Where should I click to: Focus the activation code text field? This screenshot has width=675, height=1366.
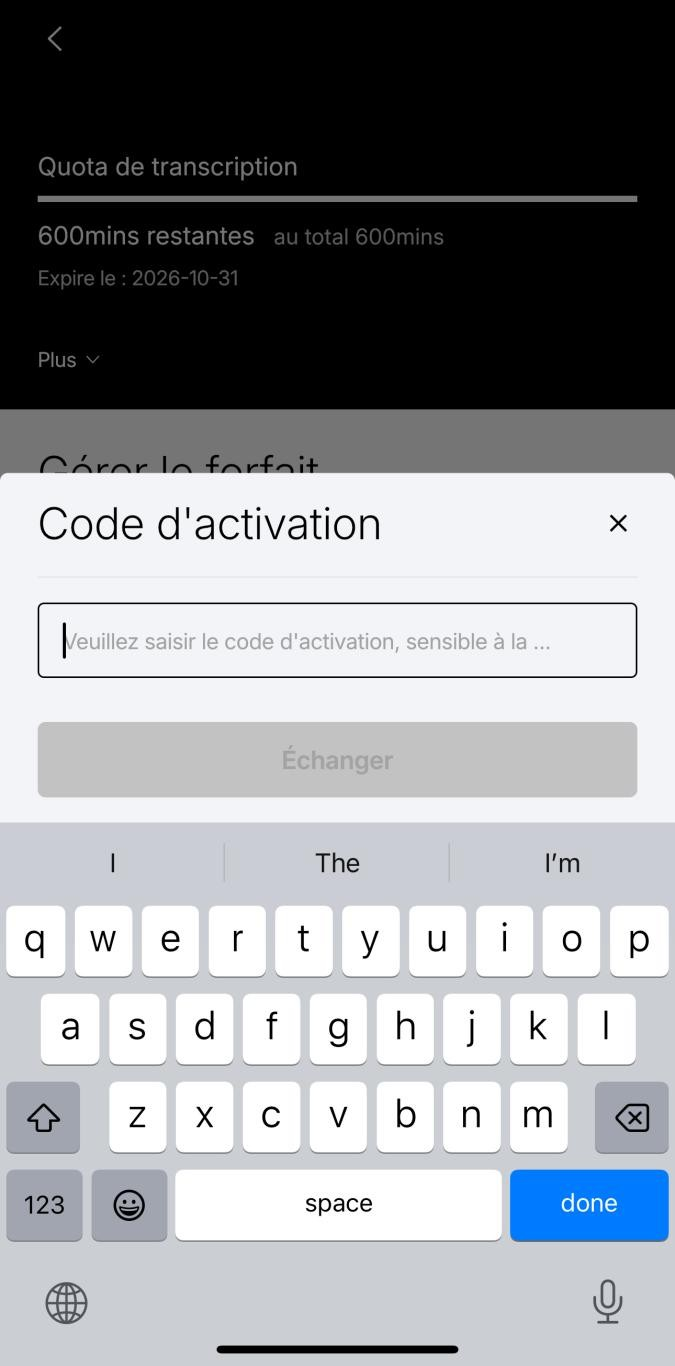click(337, 640)
